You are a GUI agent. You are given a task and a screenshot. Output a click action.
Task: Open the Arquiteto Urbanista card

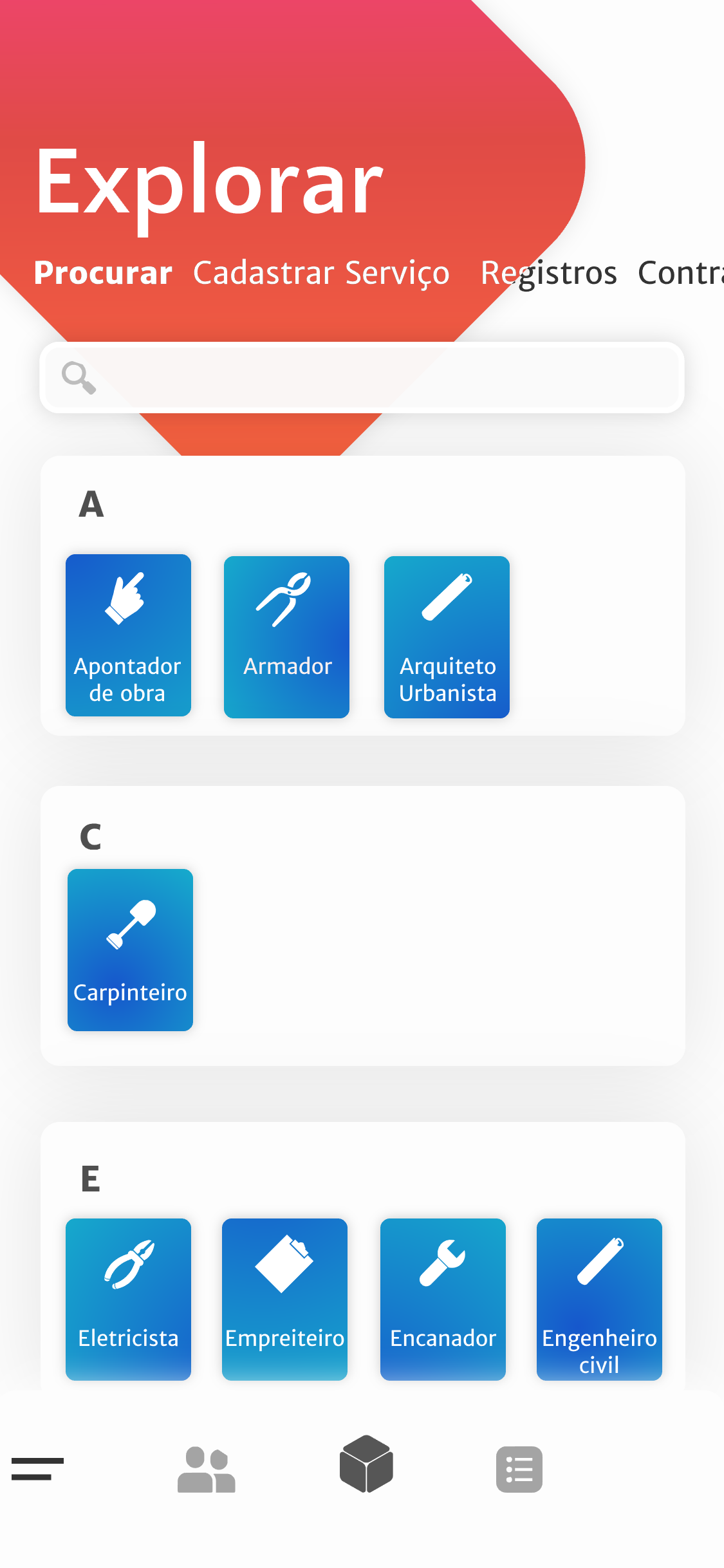click(447, 637)
